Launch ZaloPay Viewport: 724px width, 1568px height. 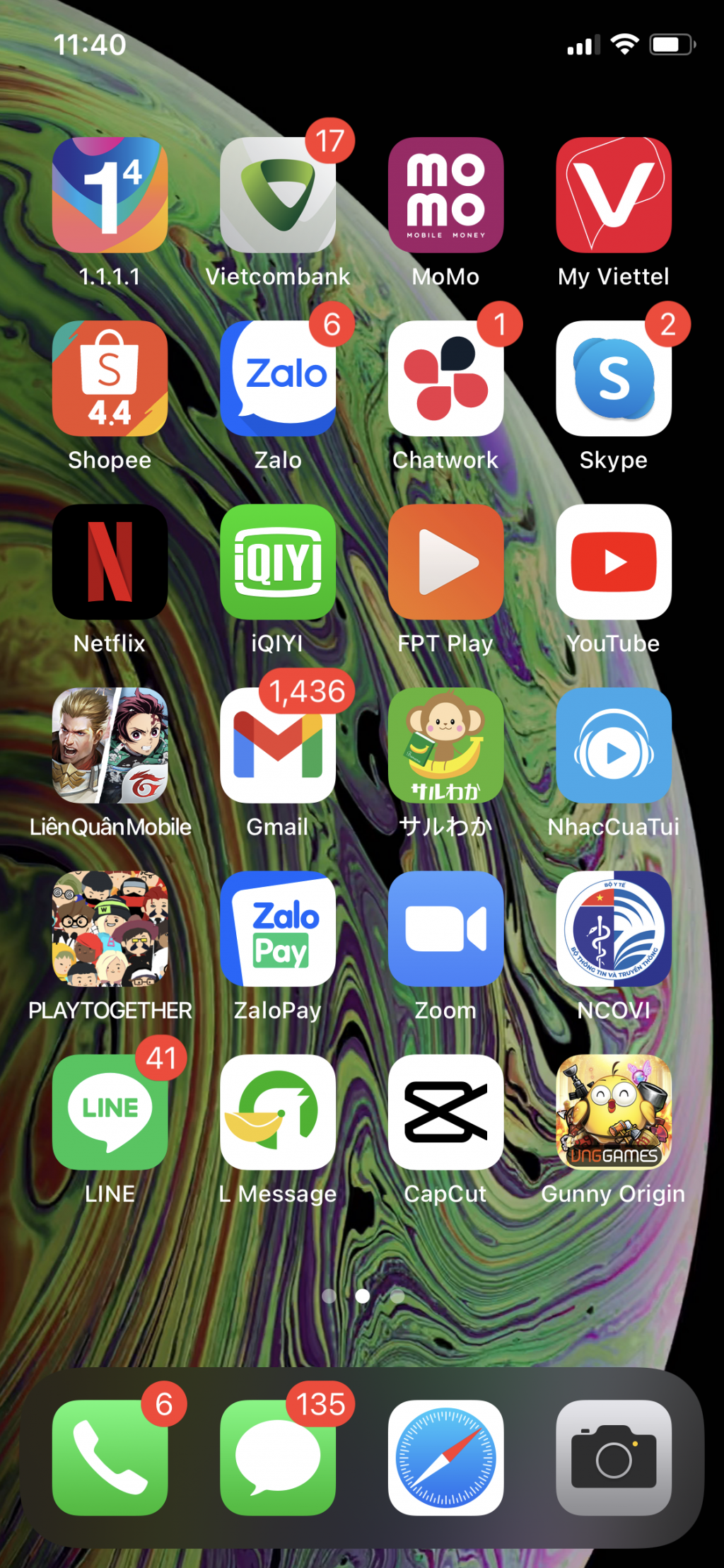click(278, 929)
